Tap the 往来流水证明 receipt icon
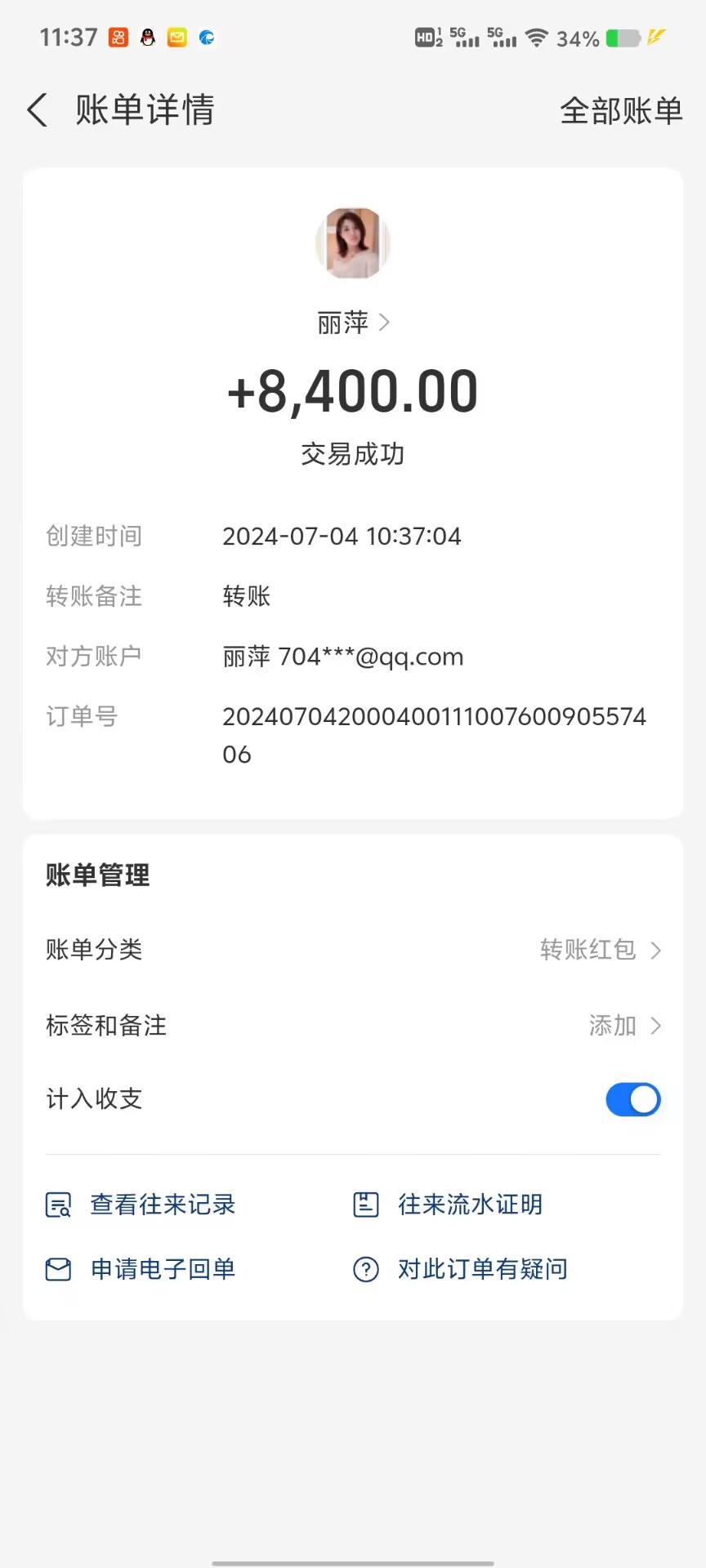 click(x=364, y=1204)
